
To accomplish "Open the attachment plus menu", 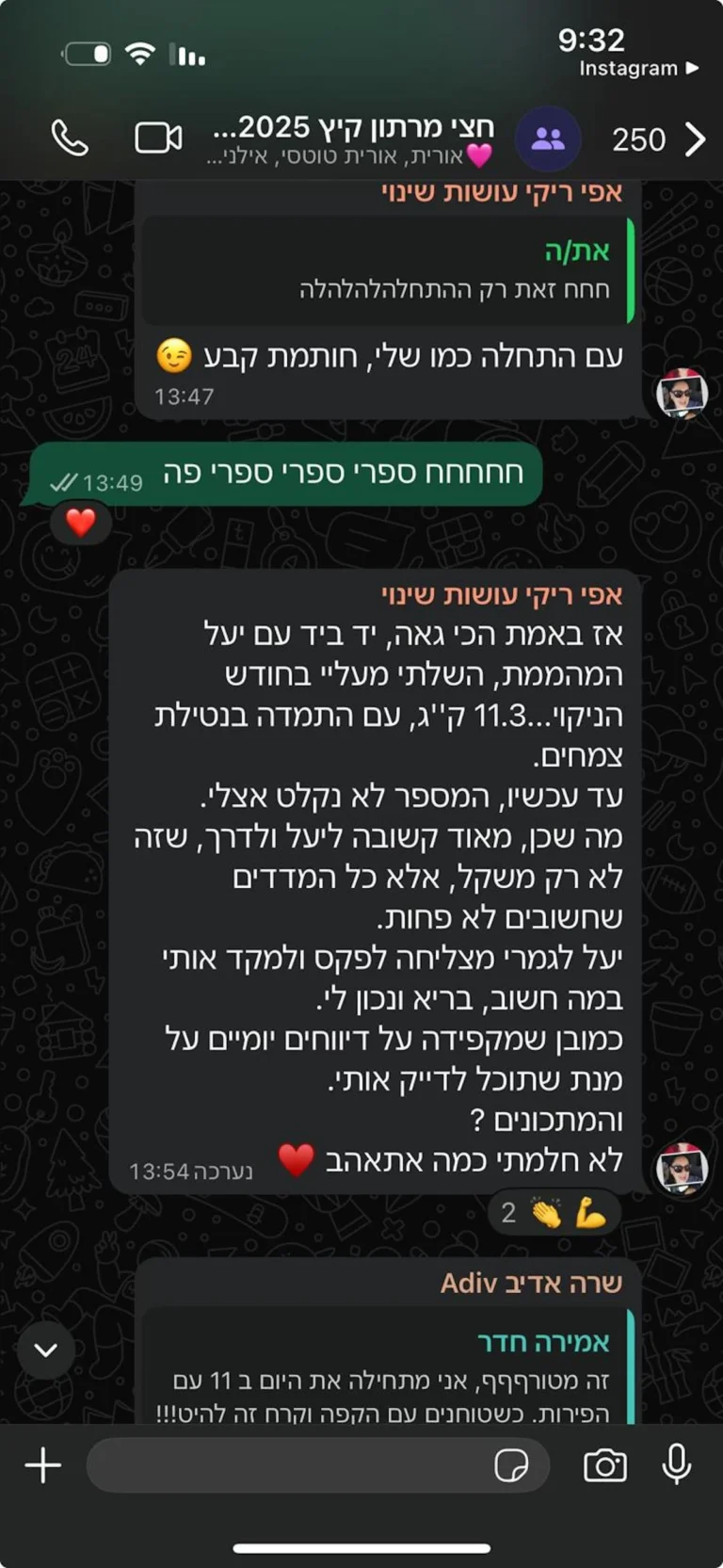I will point(43,1465).
